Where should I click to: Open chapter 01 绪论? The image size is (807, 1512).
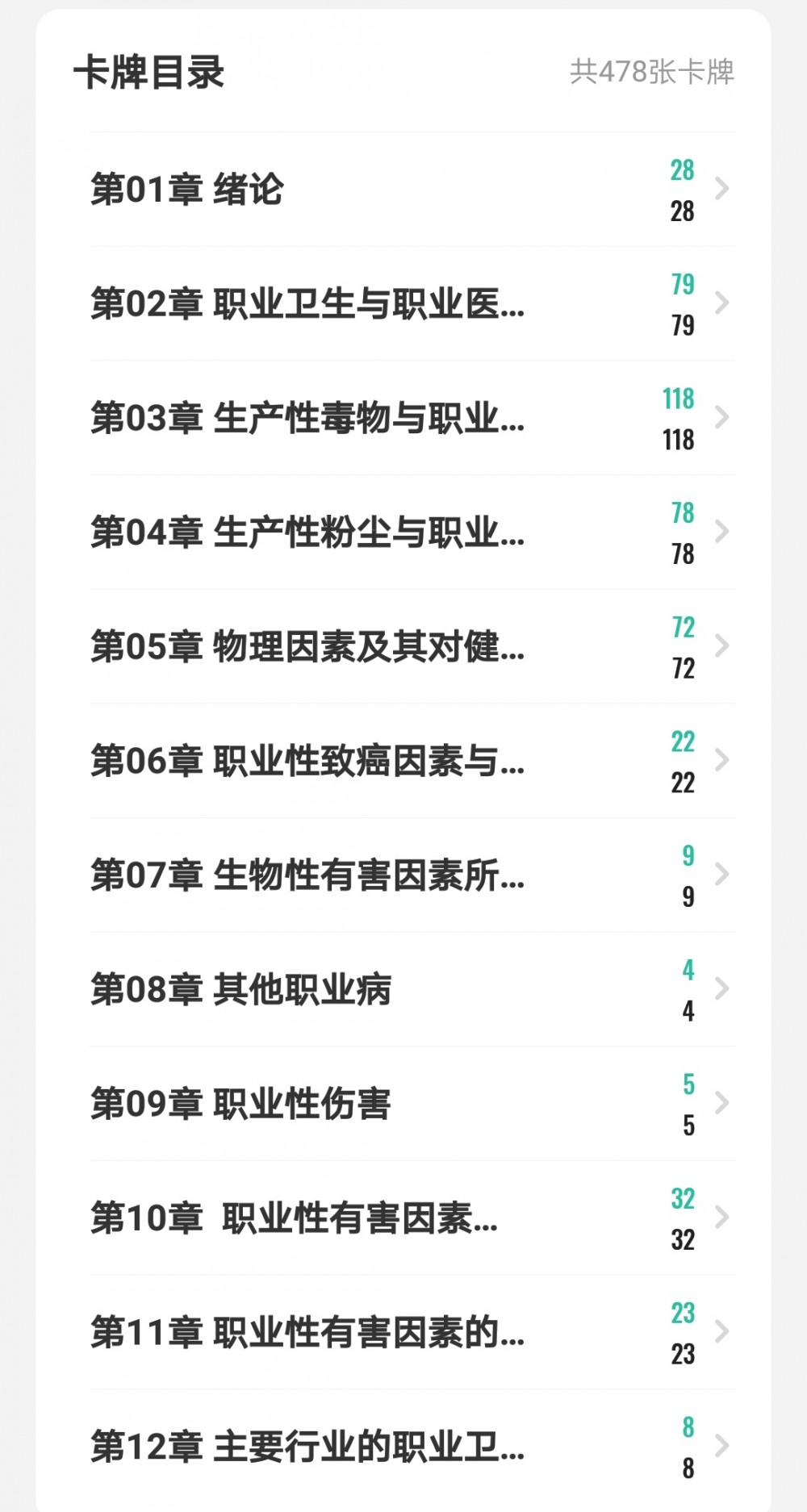pyautogui.click(x=412, y=190)
